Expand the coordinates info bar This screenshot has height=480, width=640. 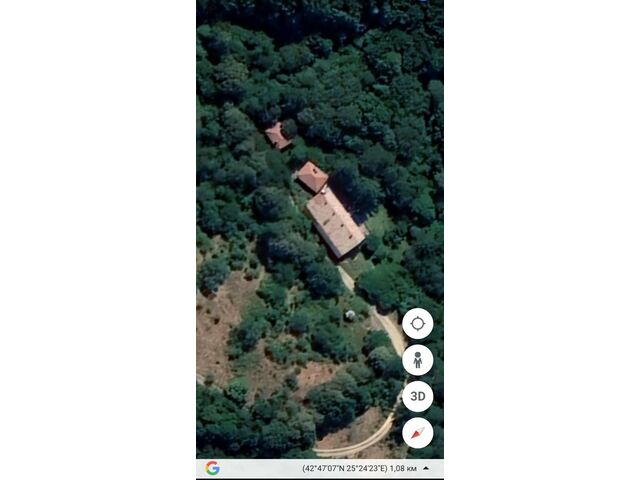[x=427, y=468]
